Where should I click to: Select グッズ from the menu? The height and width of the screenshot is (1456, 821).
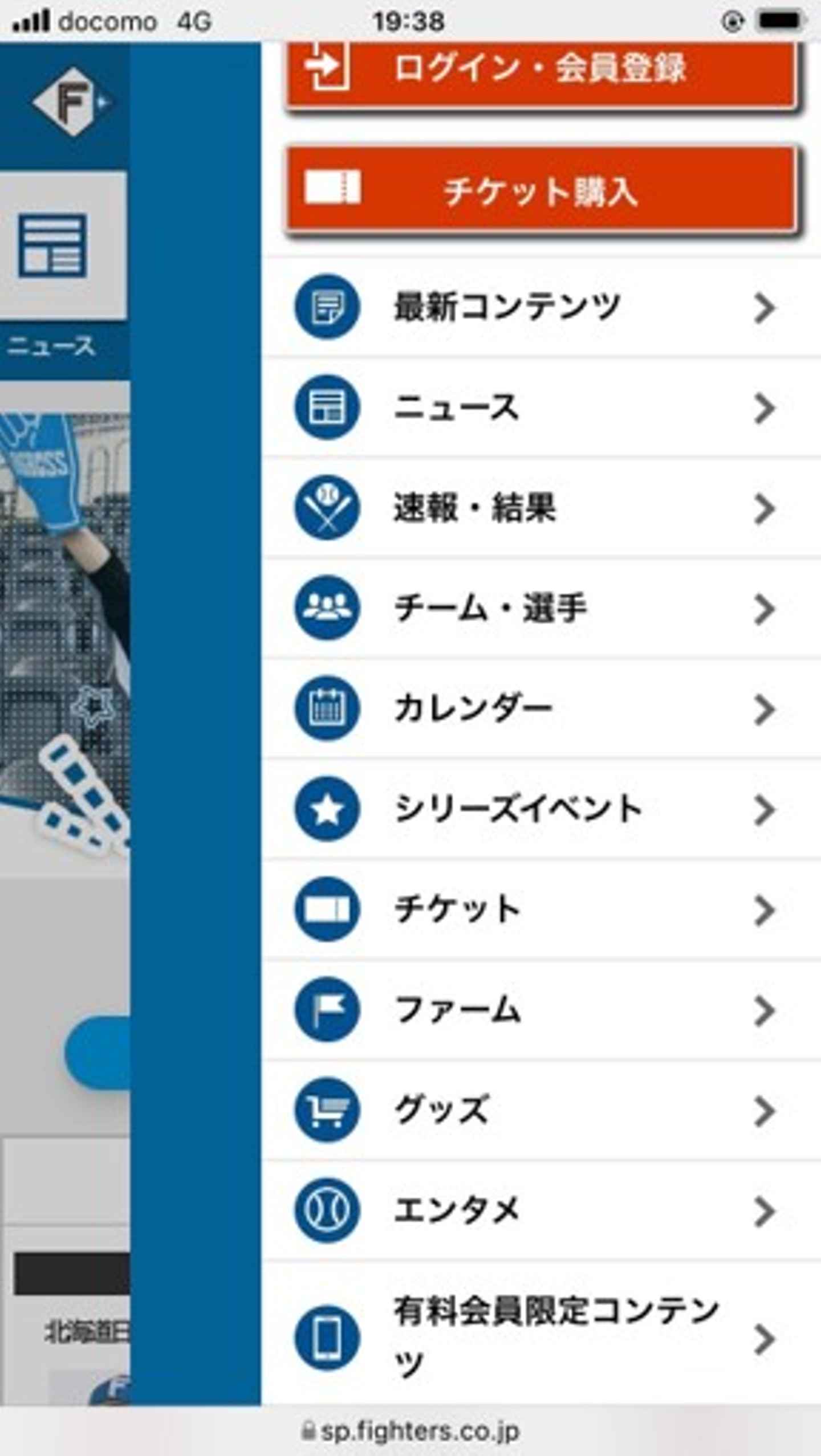540,1110
